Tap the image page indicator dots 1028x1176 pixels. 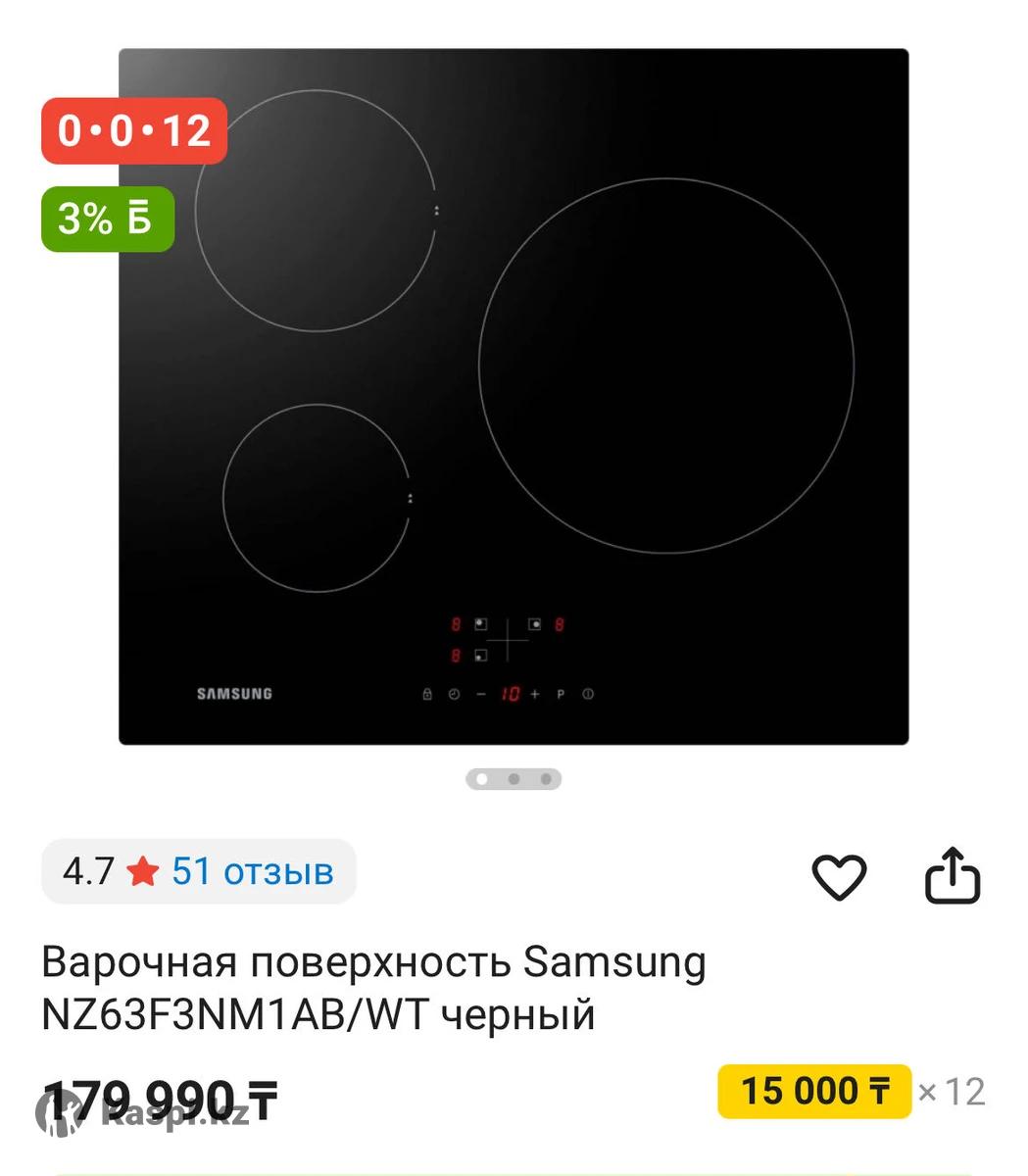coord(514,779)
